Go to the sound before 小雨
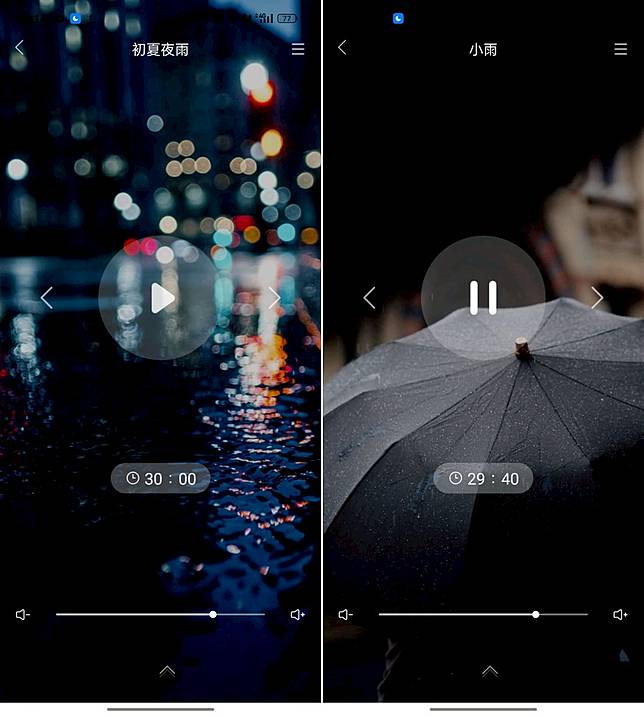 (x=369, y=297)
